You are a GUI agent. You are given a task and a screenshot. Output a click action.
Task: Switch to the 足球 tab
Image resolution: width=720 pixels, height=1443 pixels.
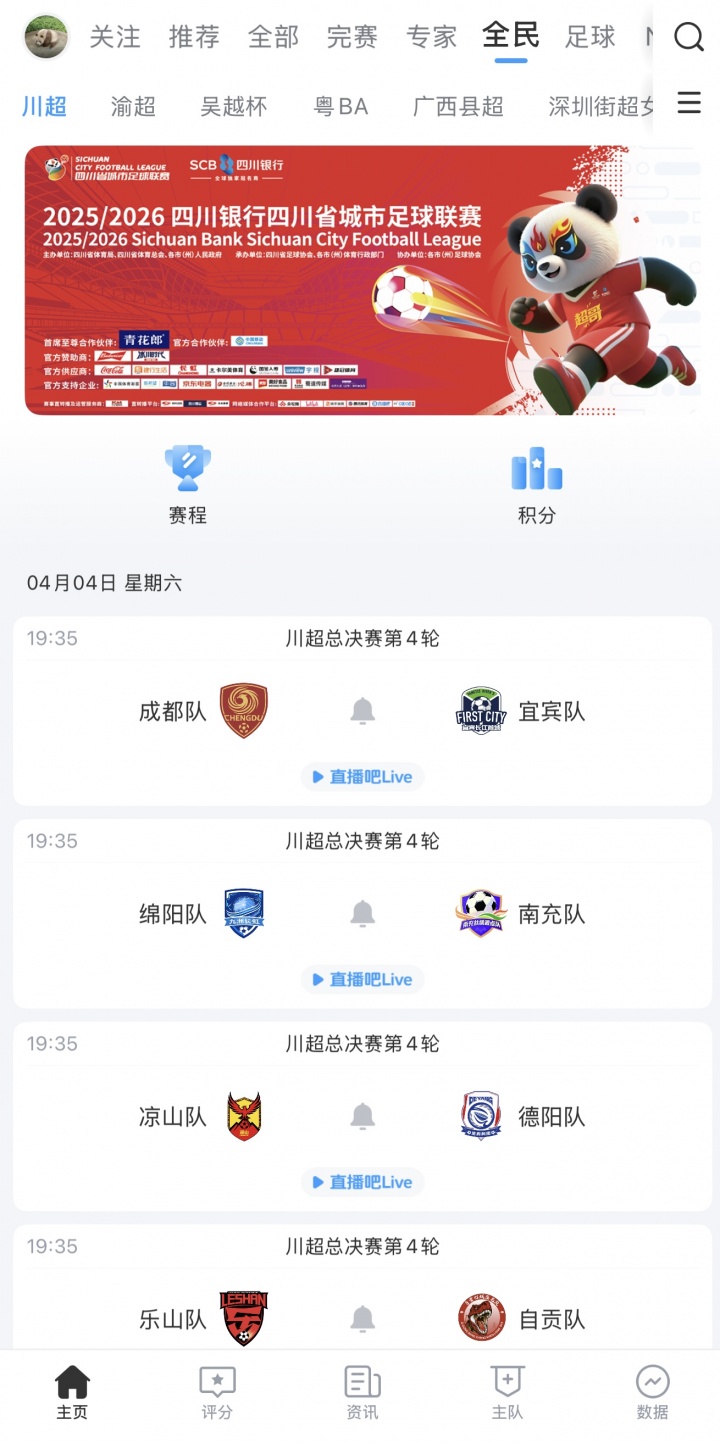click(x=590, y=38)
